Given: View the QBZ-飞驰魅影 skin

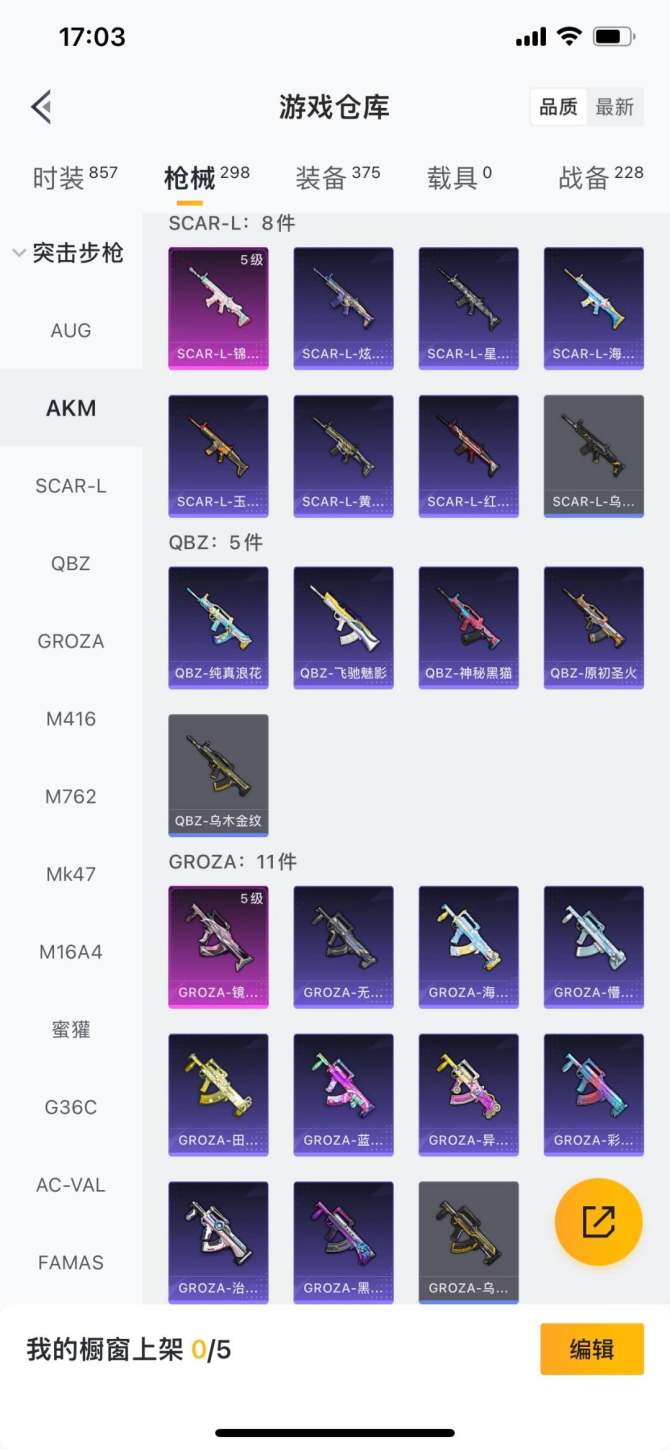Looking at the screenshot, I should tap(343, 627).
